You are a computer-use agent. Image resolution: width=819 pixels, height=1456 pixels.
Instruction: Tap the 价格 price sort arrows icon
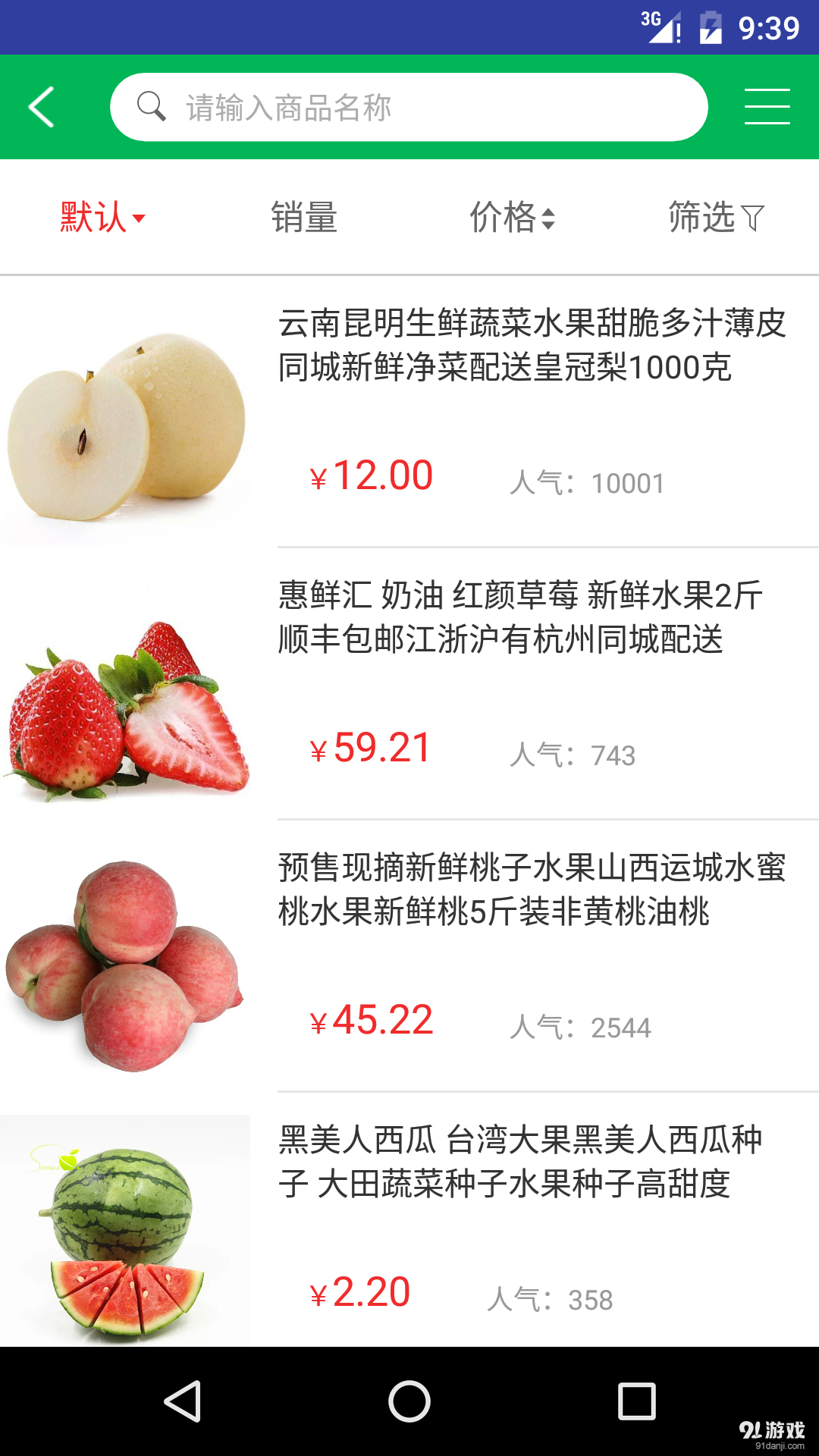[x=548, y=218]
